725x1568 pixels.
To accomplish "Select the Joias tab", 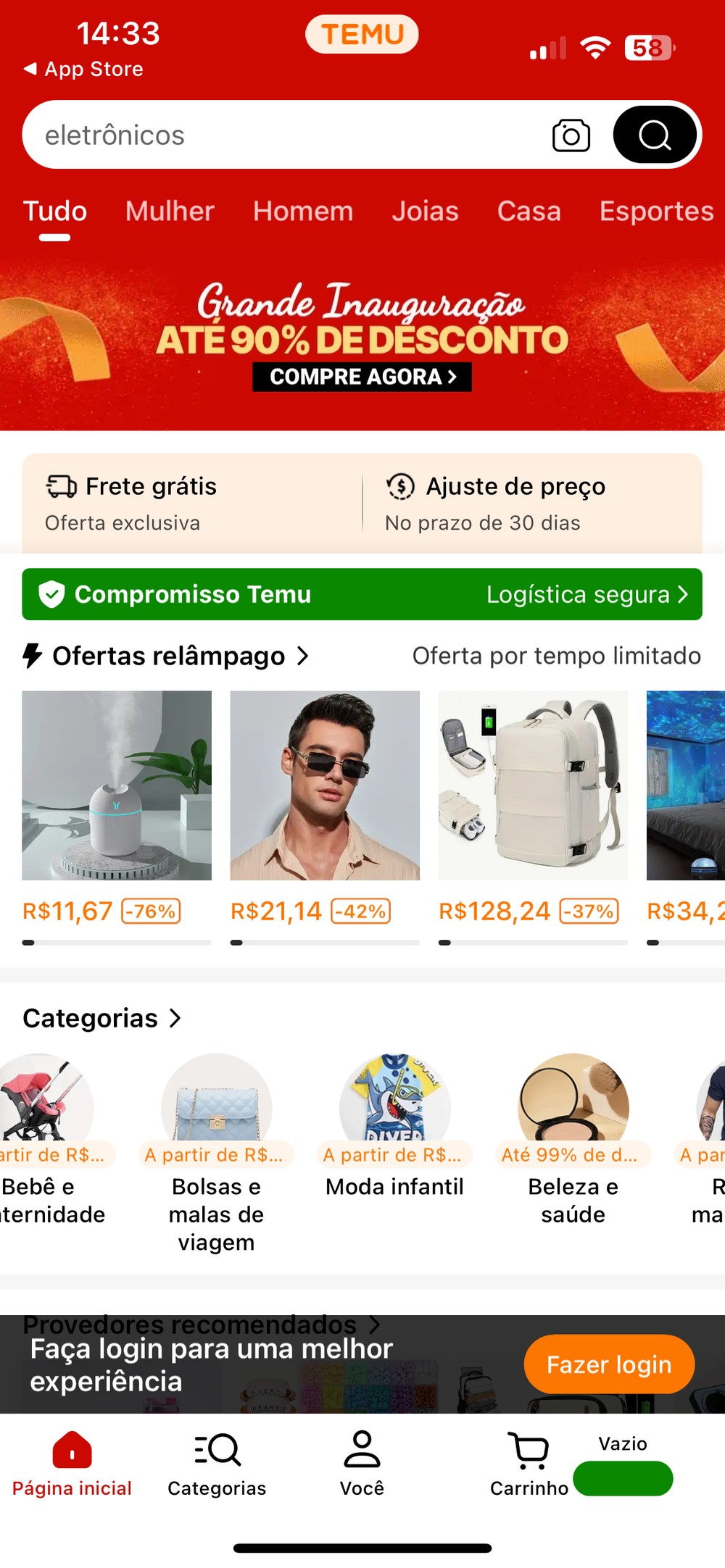I will (x=426, y=212).
